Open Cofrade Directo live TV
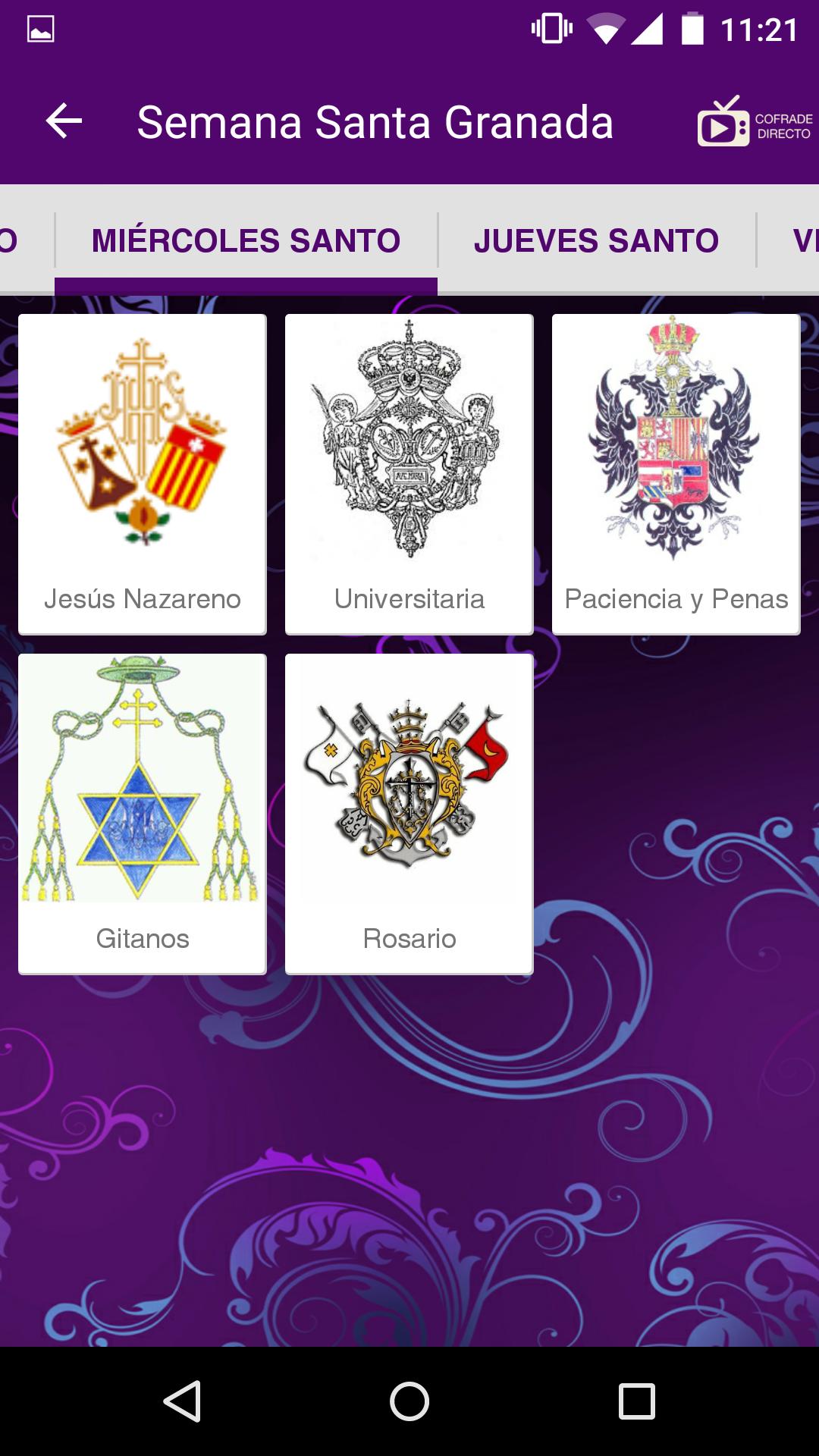Viewport: 819px width, 1456px height. tap(754, 123)
